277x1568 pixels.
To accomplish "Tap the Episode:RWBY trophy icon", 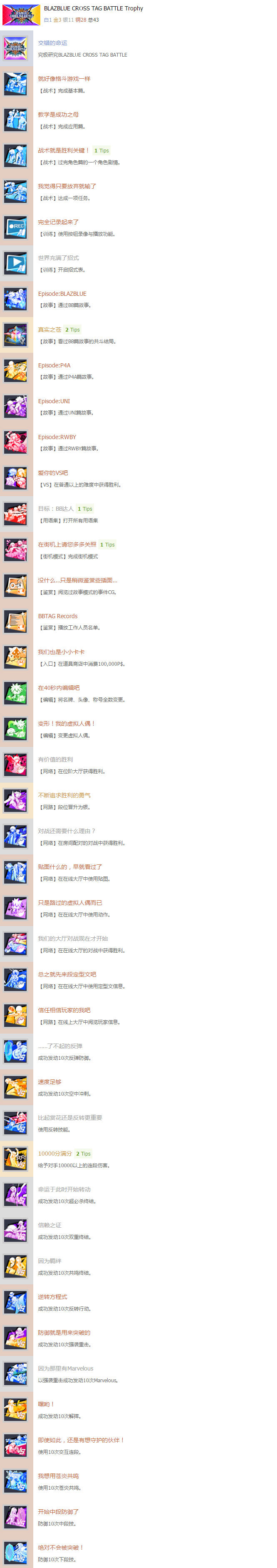I will click(16, 442).
